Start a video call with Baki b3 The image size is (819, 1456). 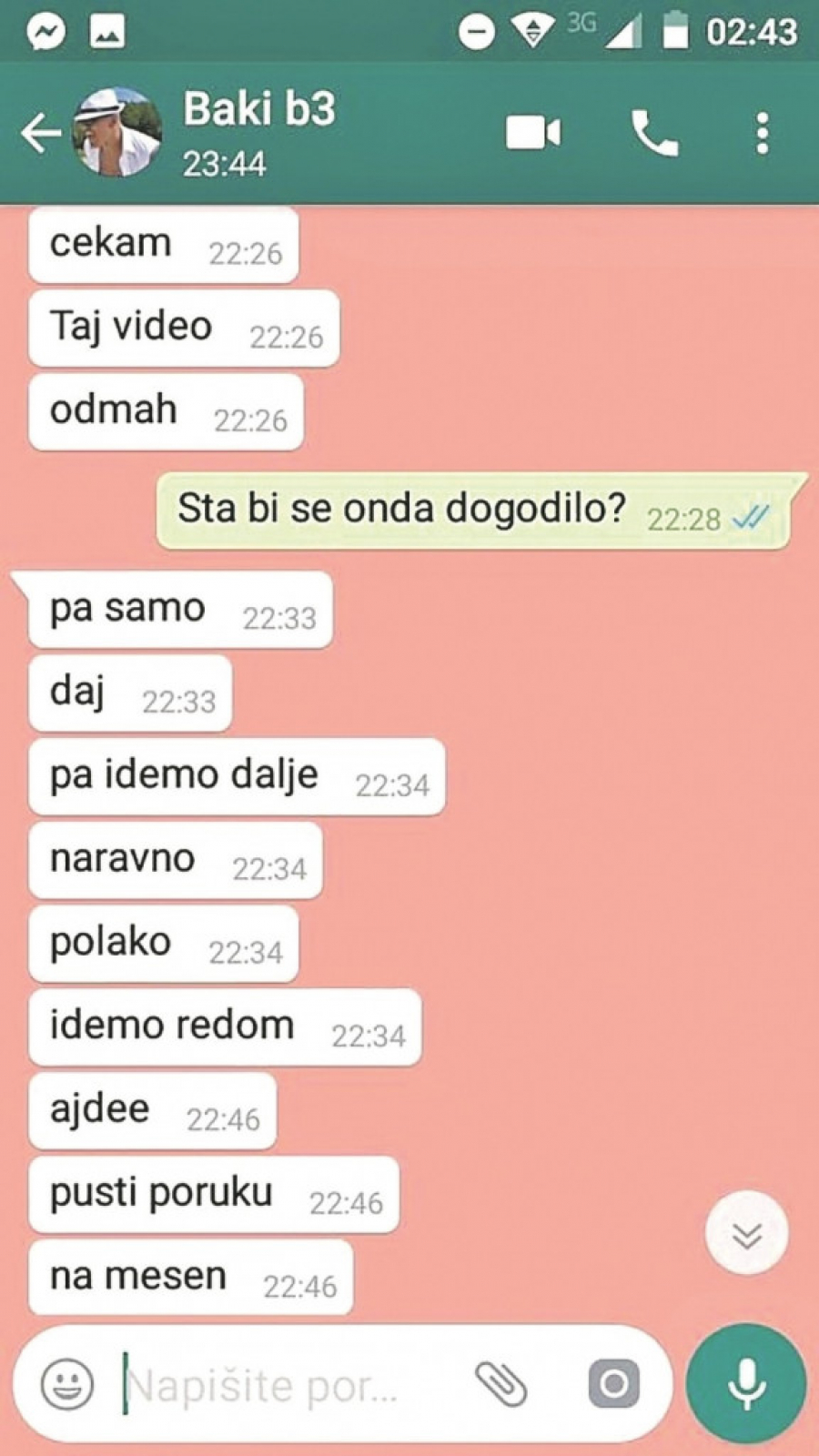[x=533, y=134]
